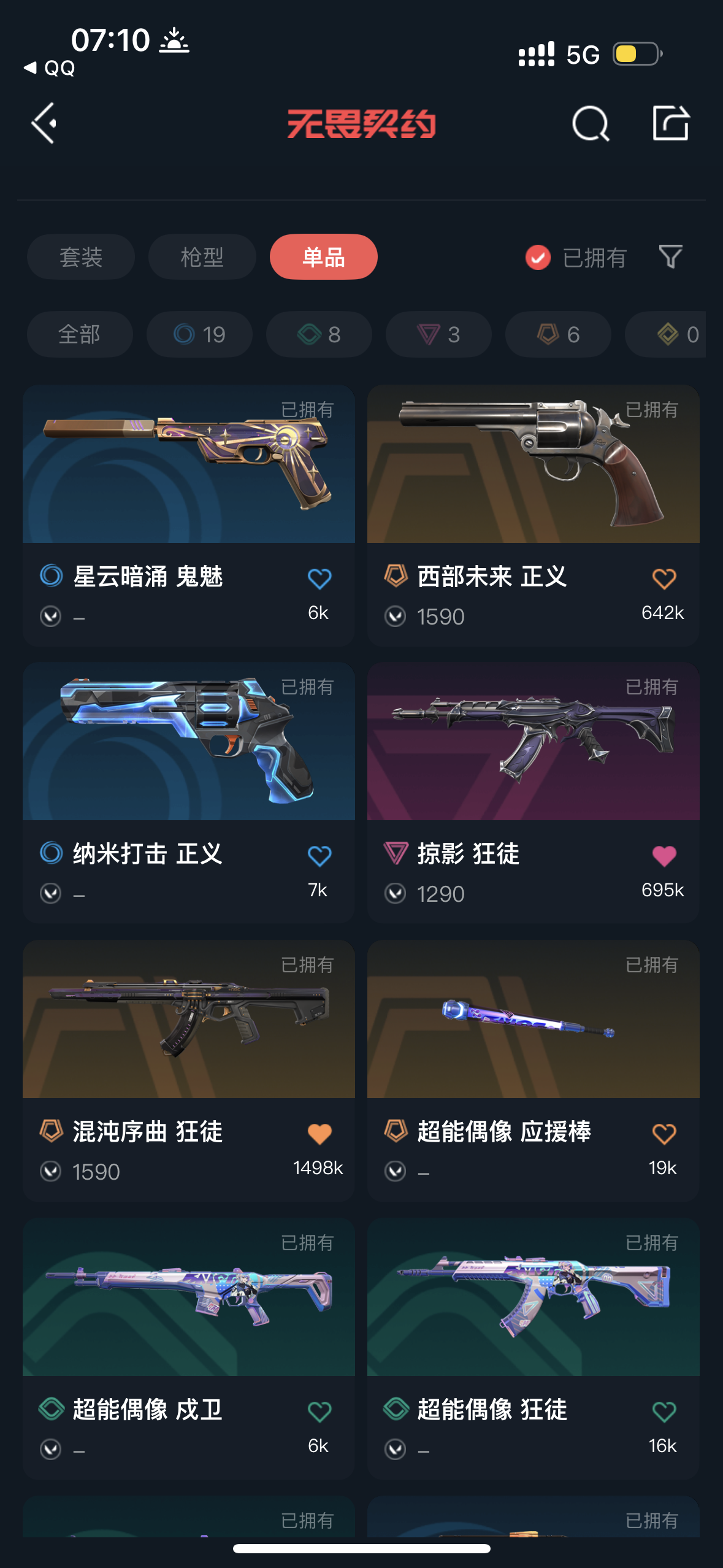Open the funnel filter icon
The image size is (723, 1568).
[670, 256]
